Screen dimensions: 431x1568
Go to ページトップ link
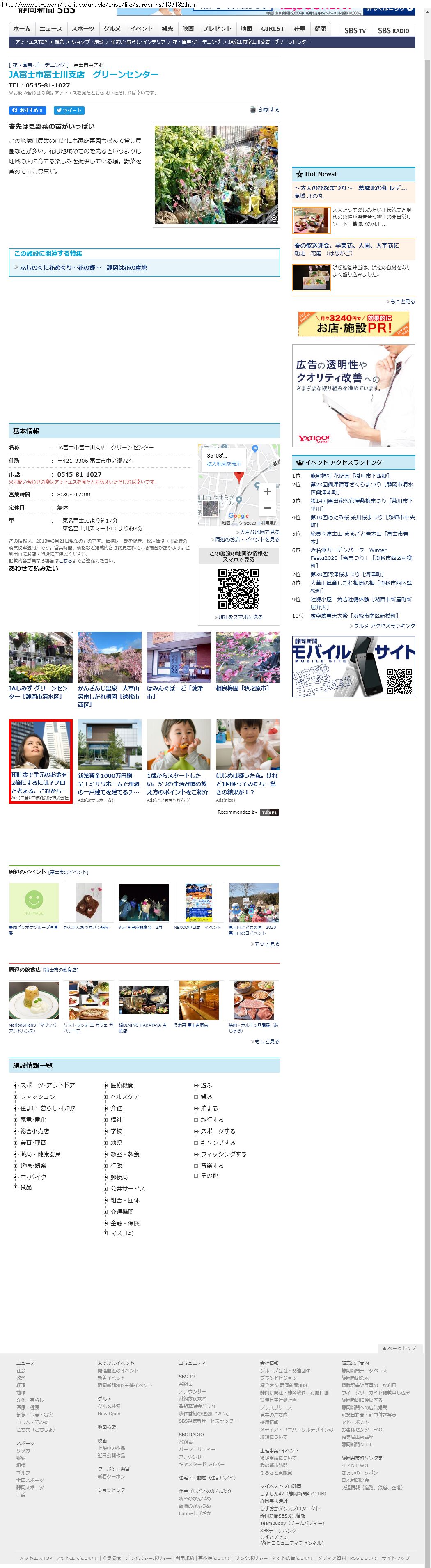pos(400,1348)
